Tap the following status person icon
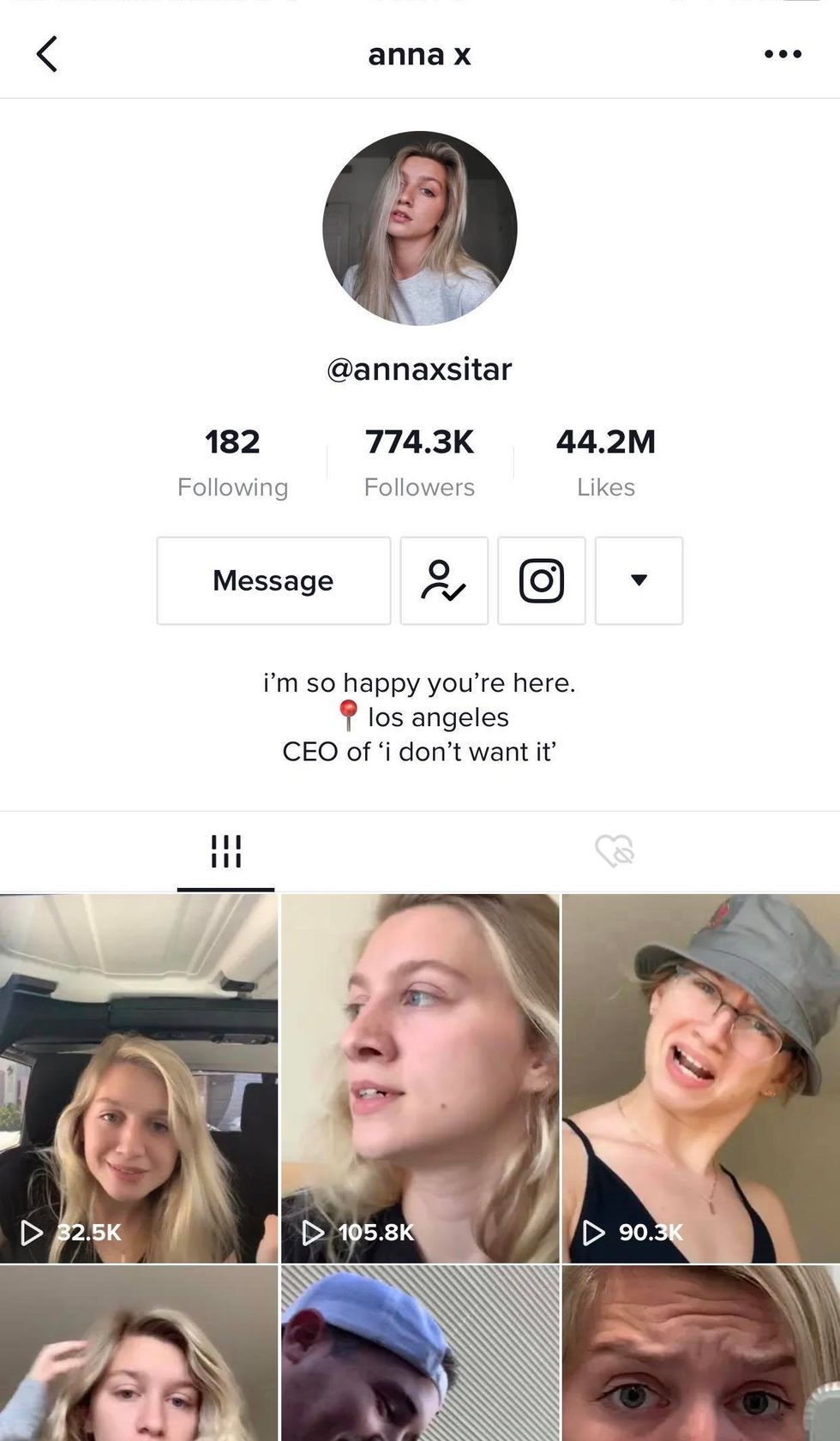 pos(444,580)
